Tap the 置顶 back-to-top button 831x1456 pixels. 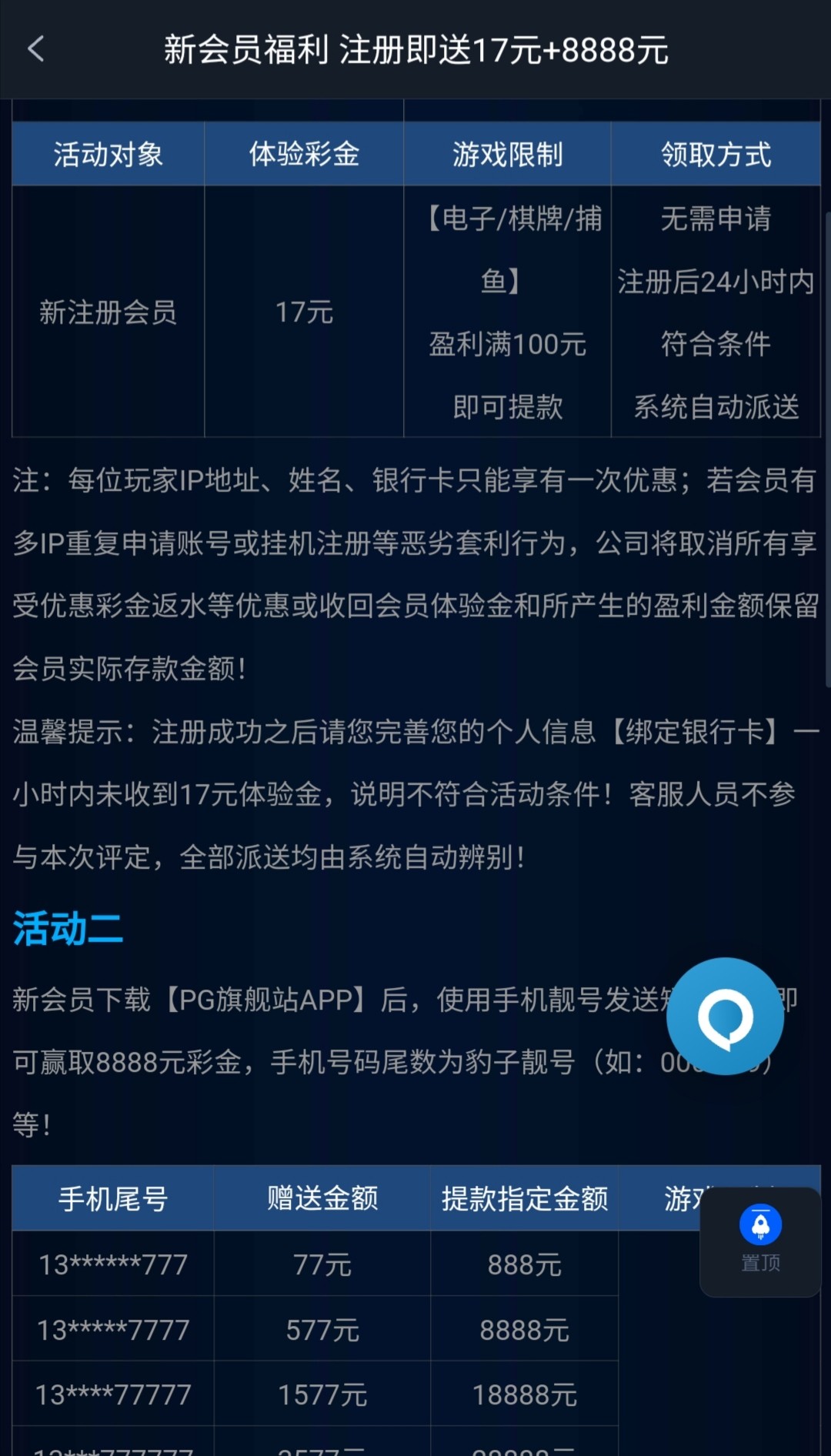(760, 1241)
